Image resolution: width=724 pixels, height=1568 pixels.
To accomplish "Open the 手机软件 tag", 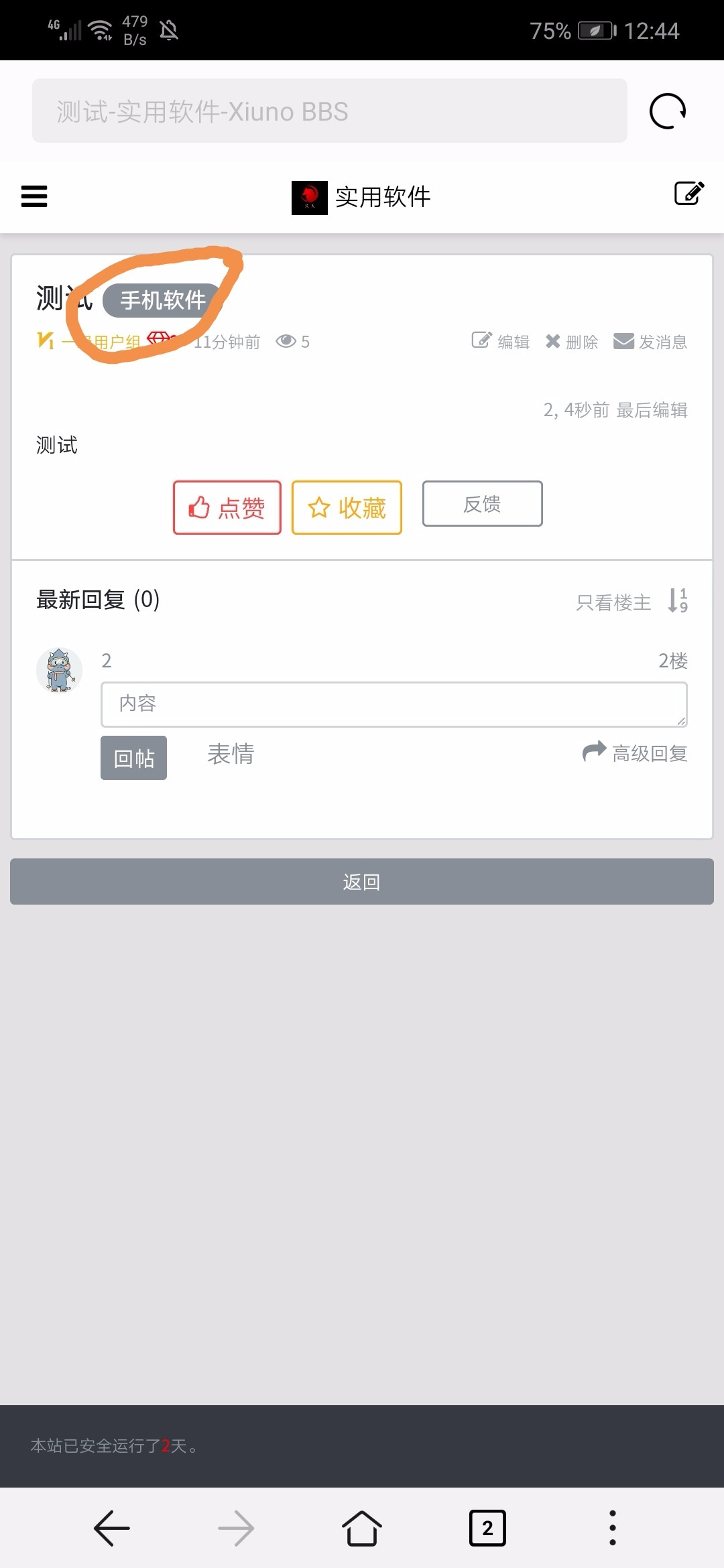I will point(162,300).
